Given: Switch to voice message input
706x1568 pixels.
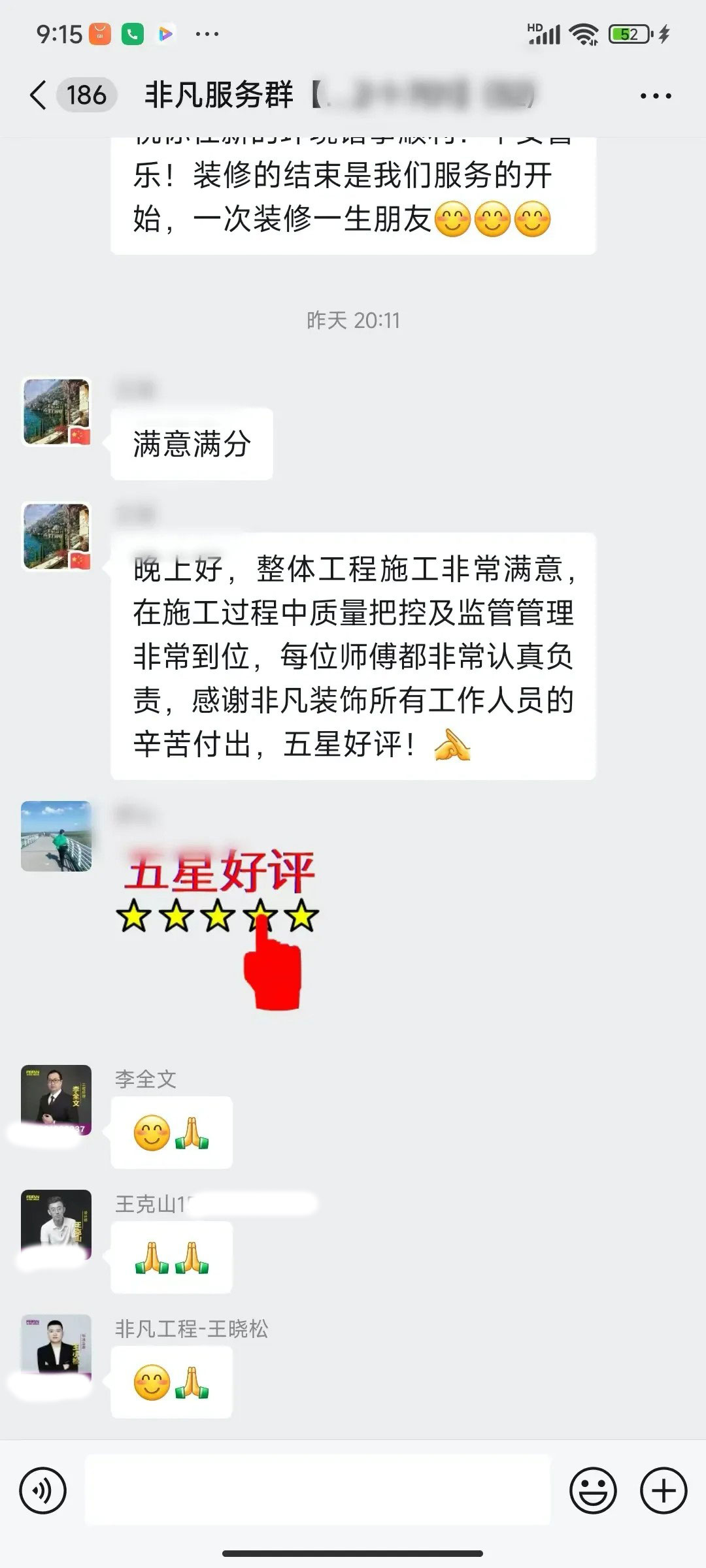Looking at the screenshot, I should 43,1491.
